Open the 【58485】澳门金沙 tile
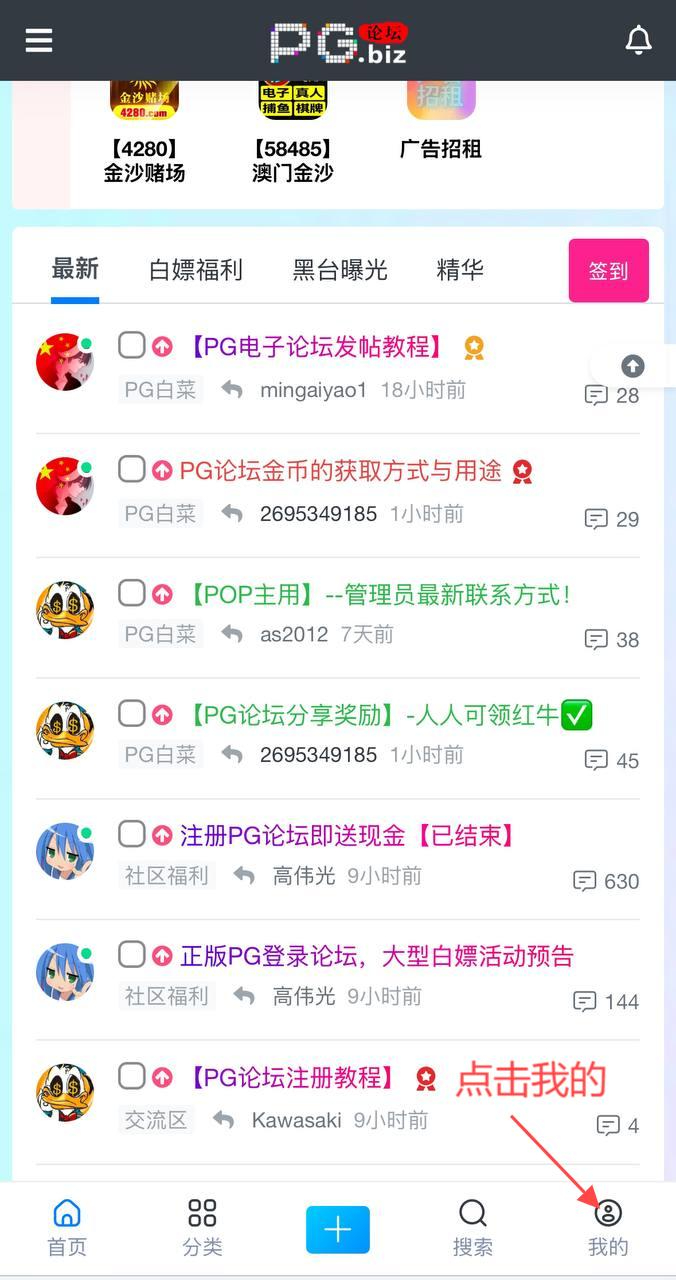The height and width of the screenshot is (1280, 676). [292, 130]
